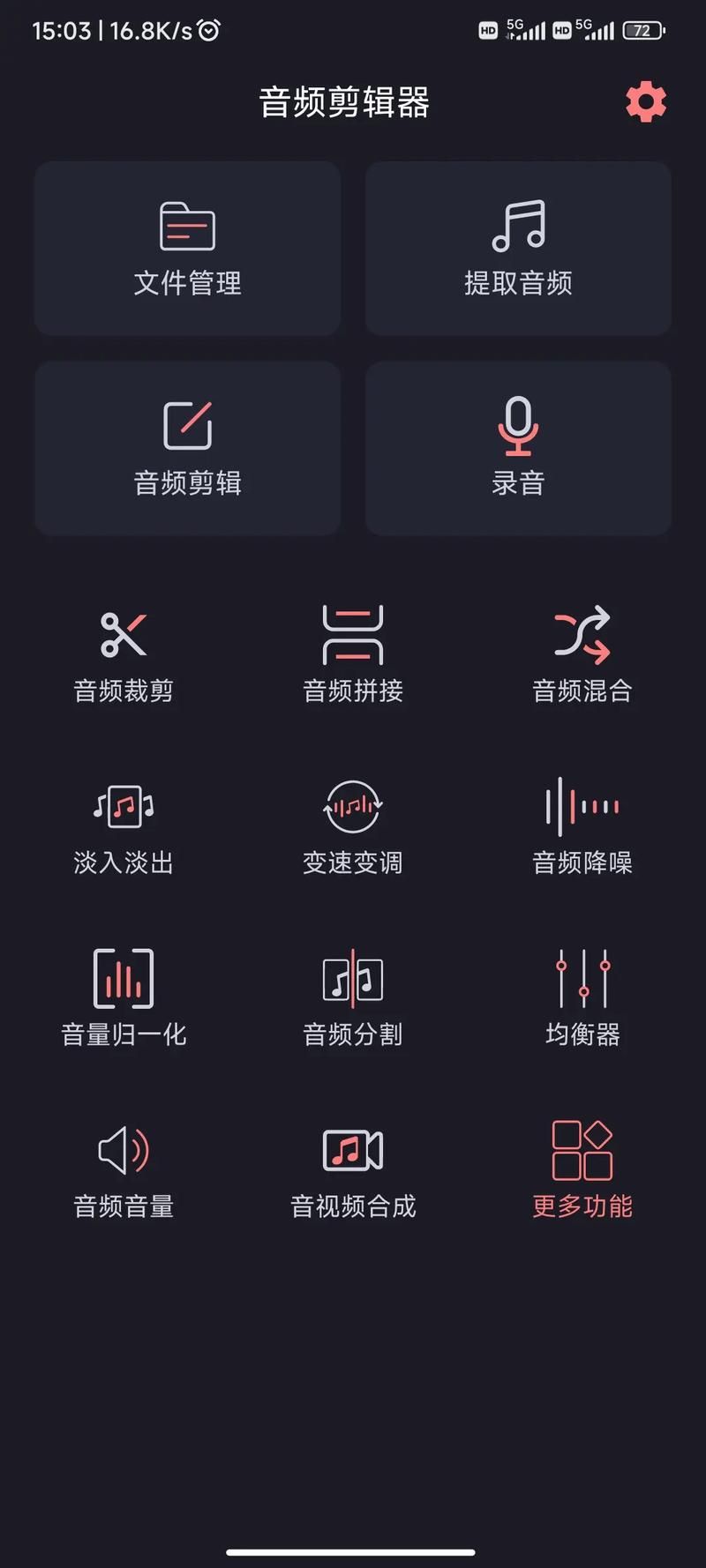This screenshot has height=1568, width=706.
Task: Open the 音视频合成 audio-video merge tool
Action: 352,1169
